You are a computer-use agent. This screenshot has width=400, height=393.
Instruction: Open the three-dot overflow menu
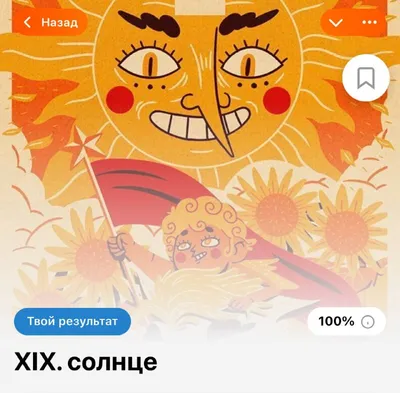pos(369,22)
